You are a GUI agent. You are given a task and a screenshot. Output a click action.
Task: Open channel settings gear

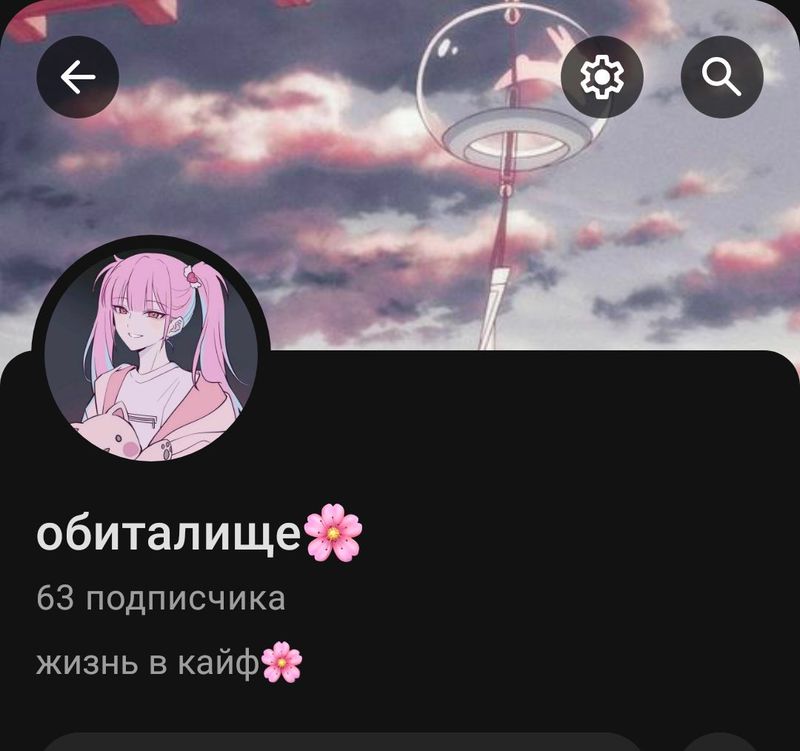(602, 77)
